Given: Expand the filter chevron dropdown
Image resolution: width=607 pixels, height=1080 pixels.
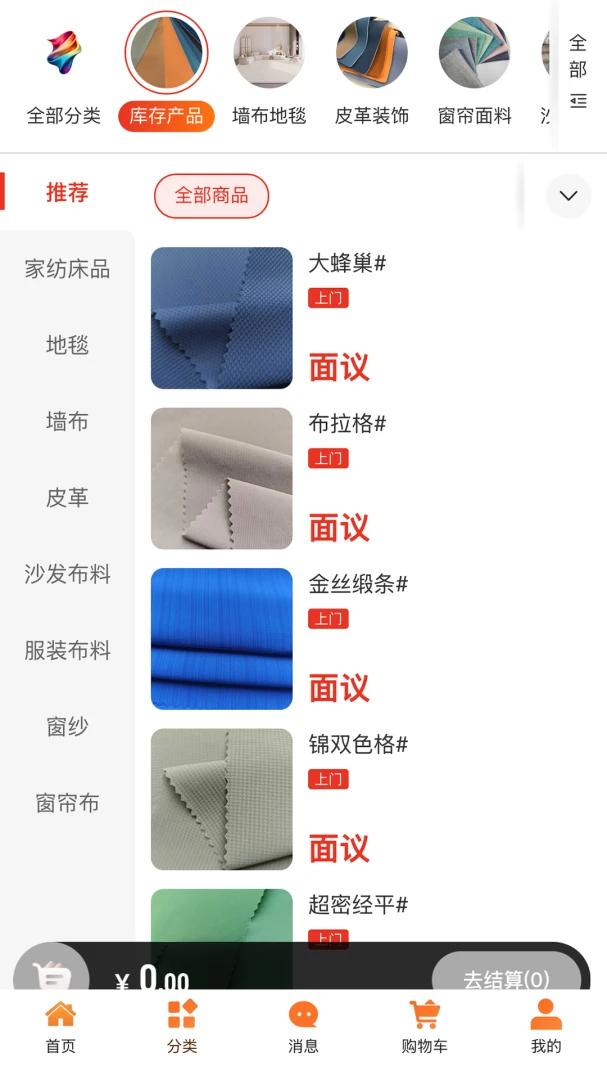Looking at the screenshot, I should tap(568, 196).
